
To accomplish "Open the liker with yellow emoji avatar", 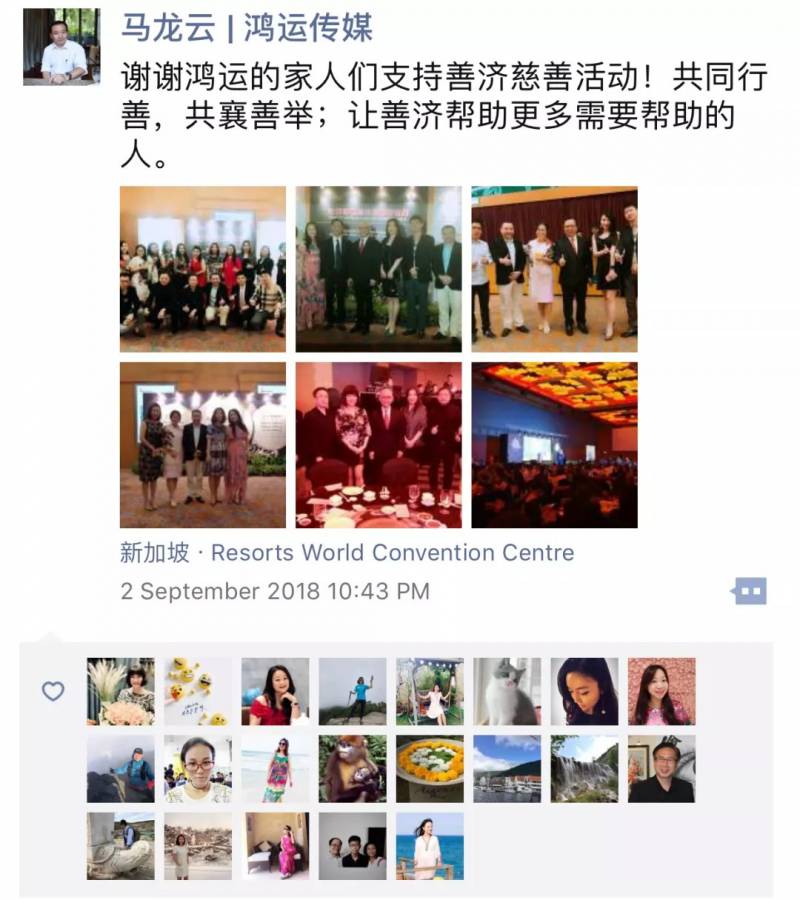I will click(x=198, y=691).
